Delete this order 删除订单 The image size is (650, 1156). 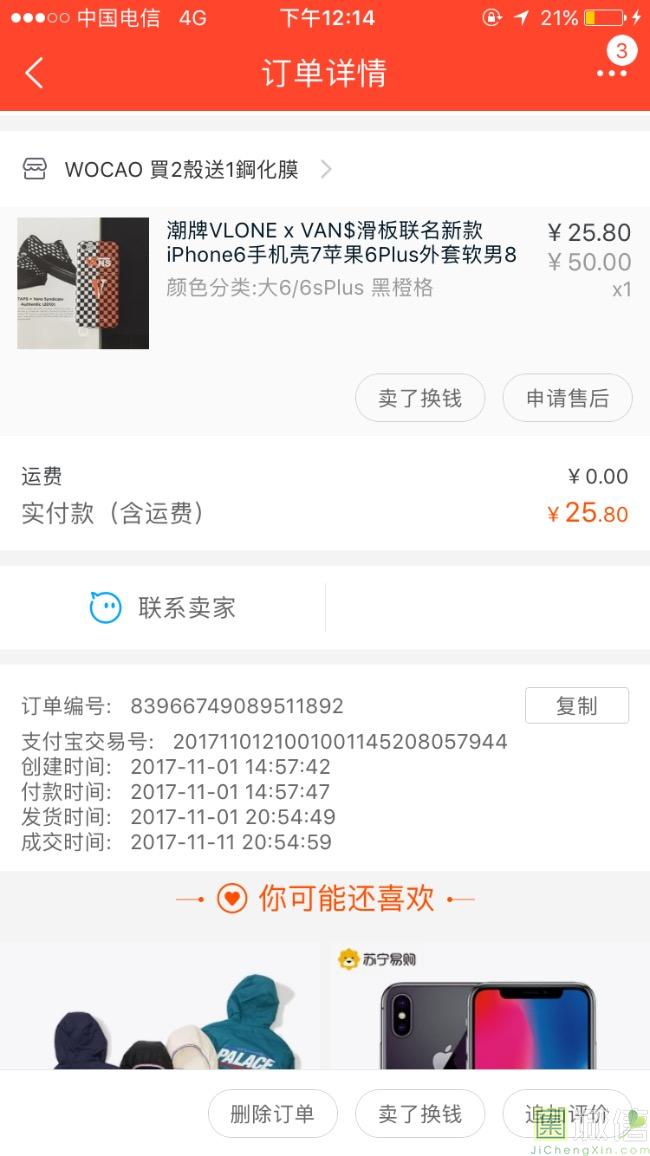272,1114
